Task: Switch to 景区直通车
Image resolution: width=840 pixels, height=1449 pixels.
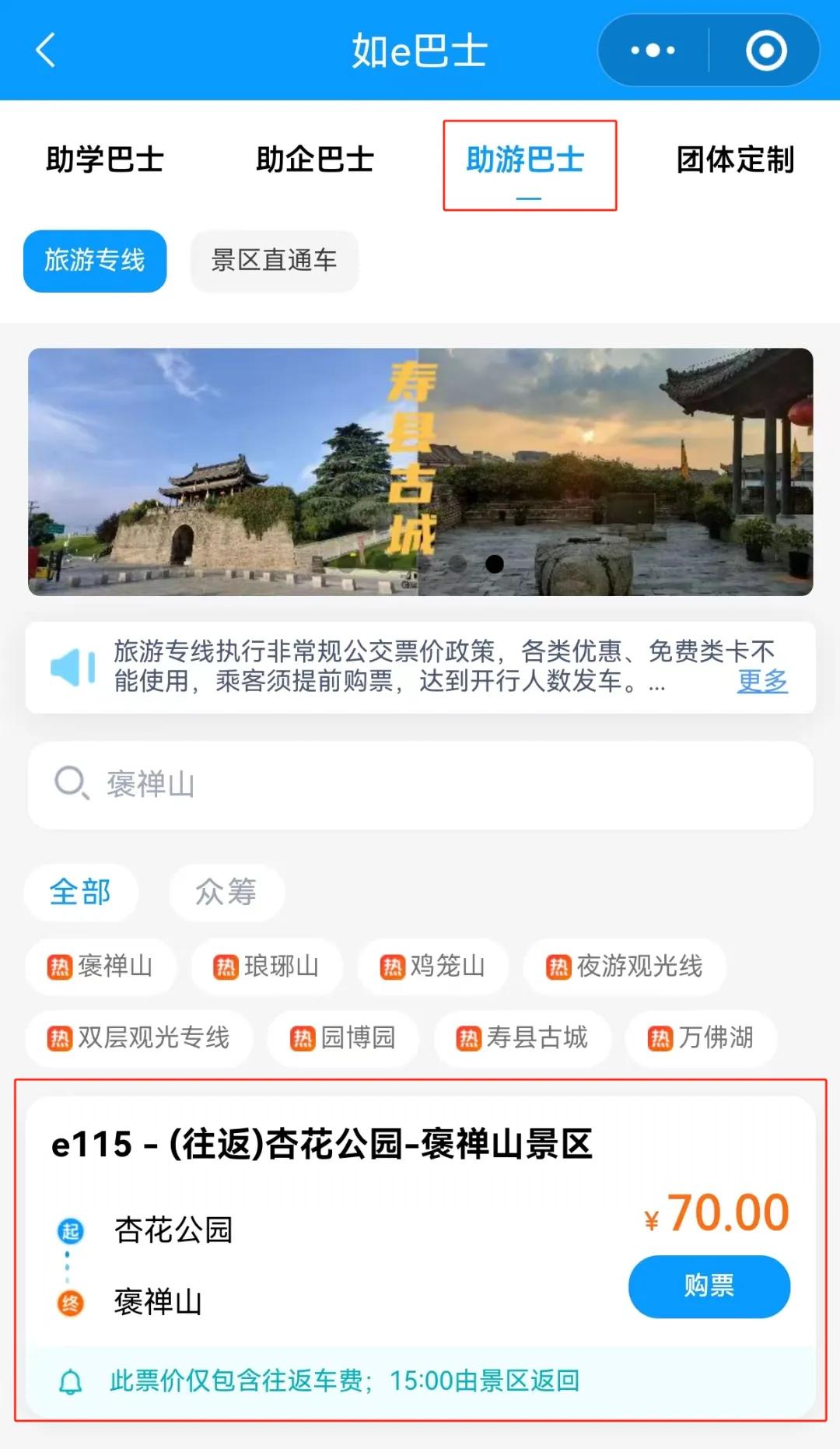Action: (x=274, y=261)
